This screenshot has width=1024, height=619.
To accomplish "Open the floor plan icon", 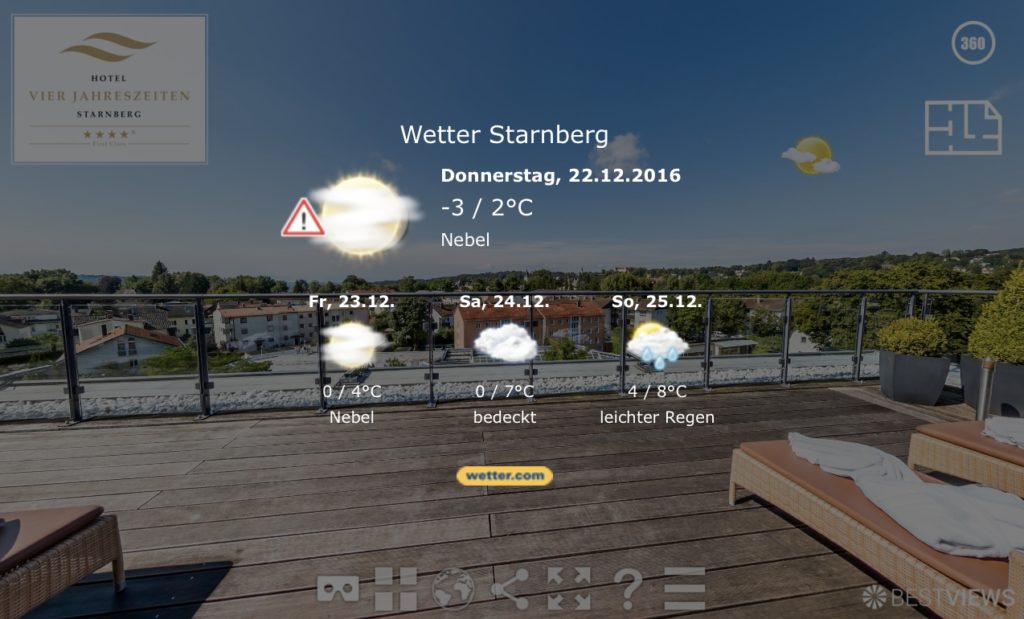I will point(963,128).
